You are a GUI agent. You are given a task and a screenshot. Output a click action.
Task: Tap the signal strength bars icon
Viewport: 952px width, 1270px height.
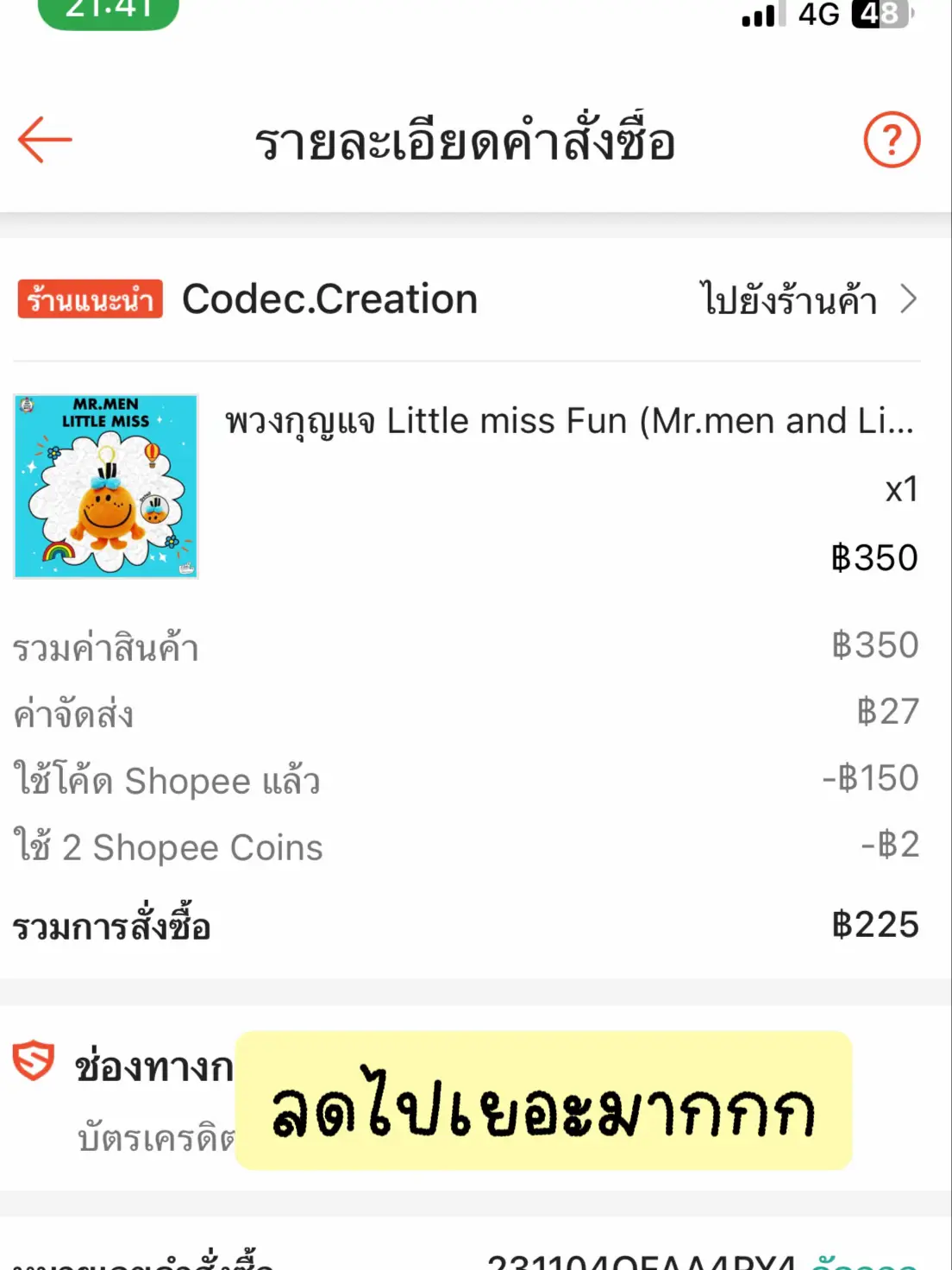(759, 17)
